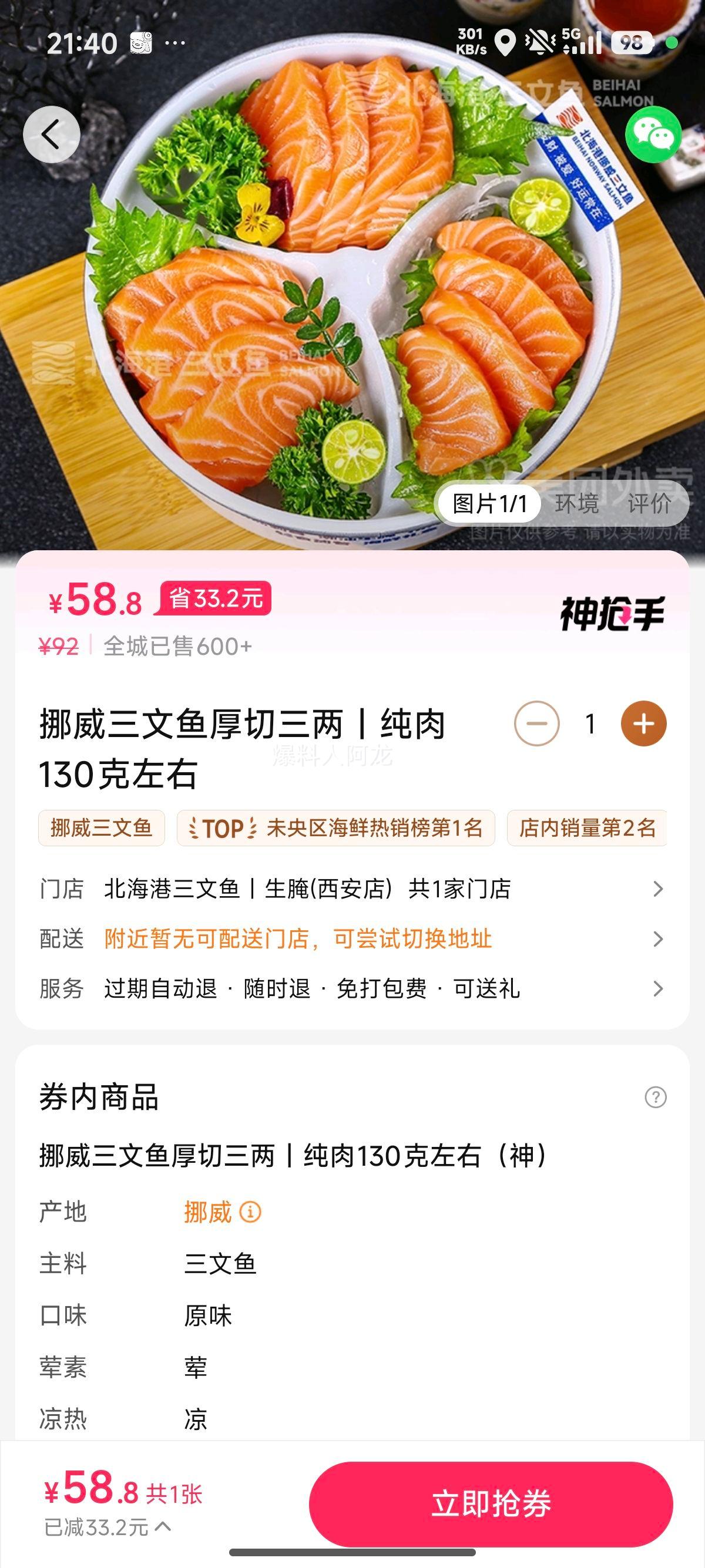Increase quantity with the plus stepper
This screenshot has height=1568, width=705.
[x=642, y=724]
